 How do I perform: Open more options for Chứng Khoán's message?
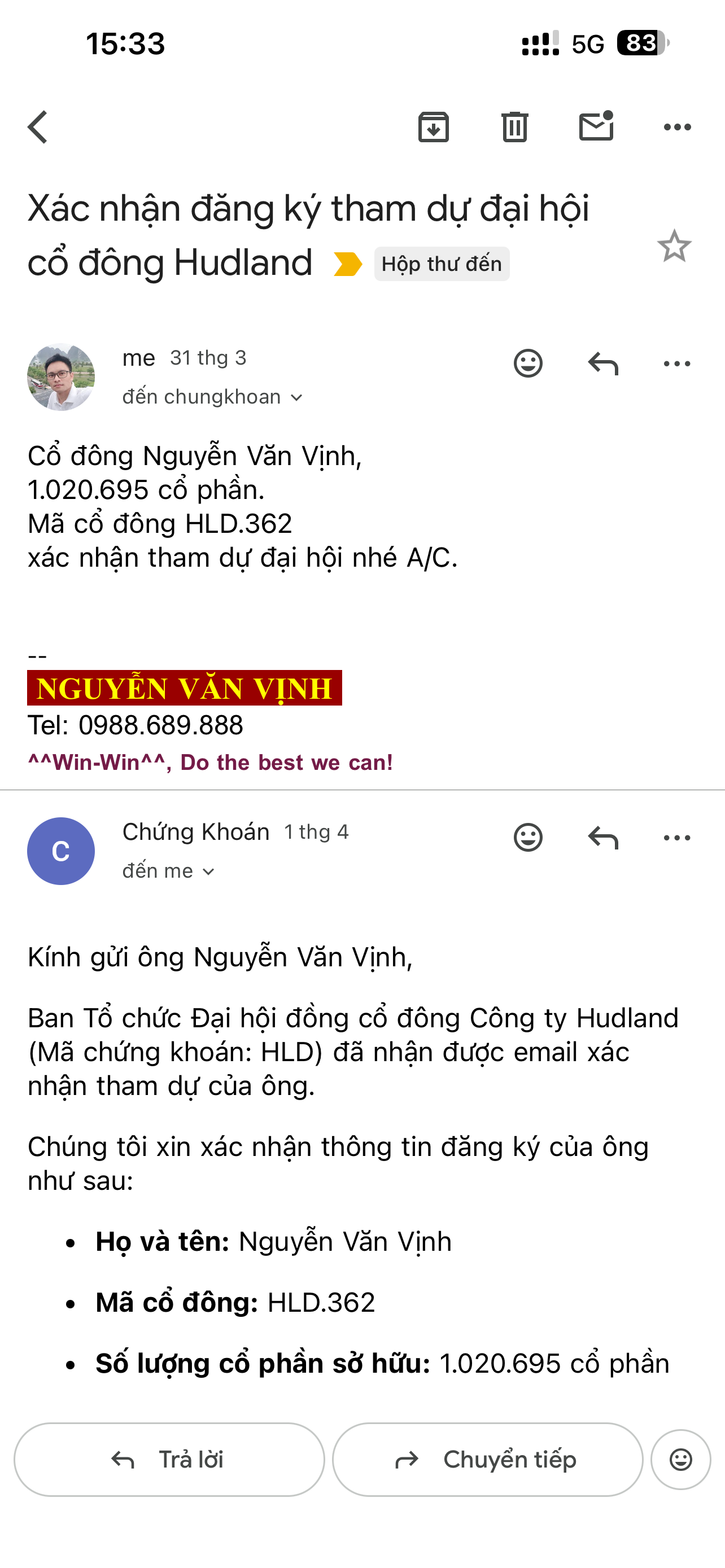coord(677,838)
